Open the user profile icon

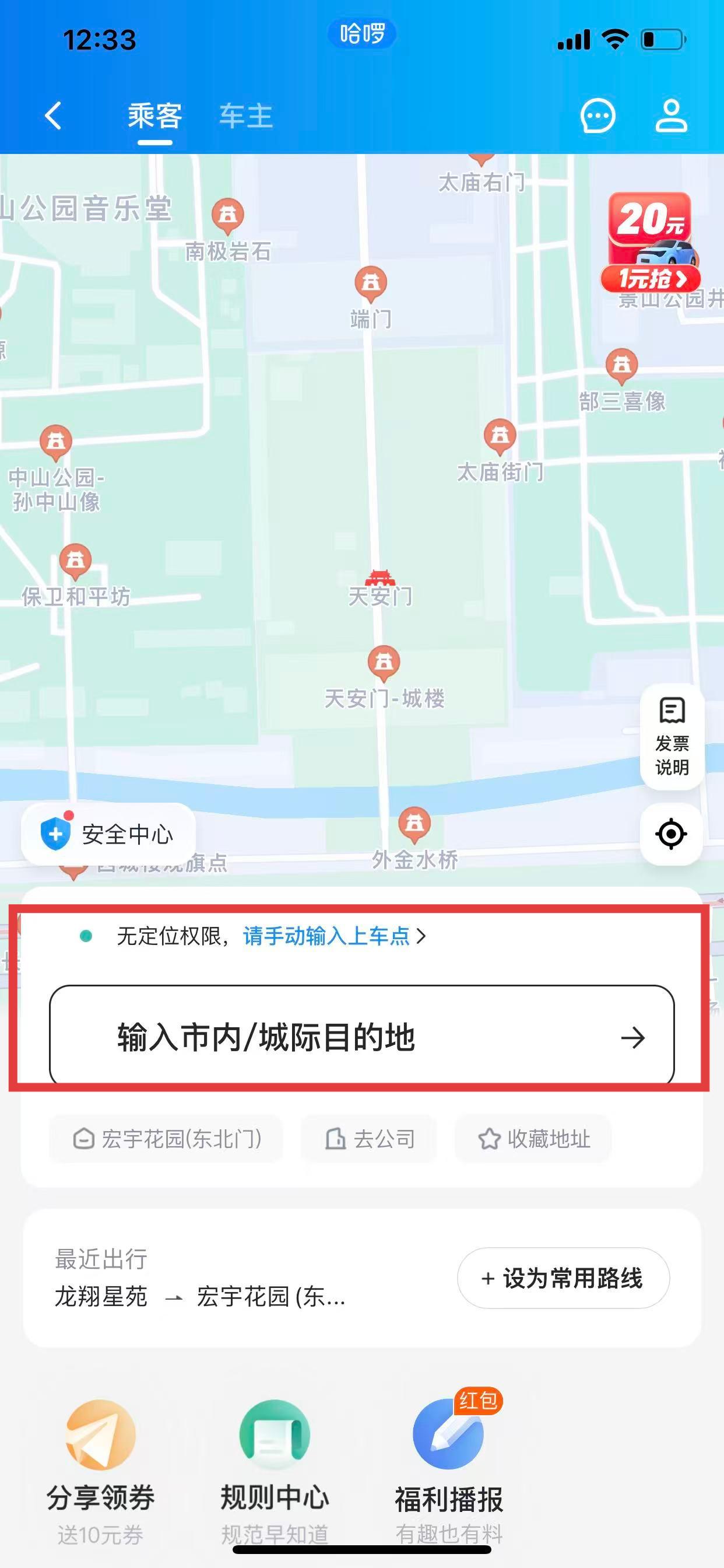[x=671, y=116]
